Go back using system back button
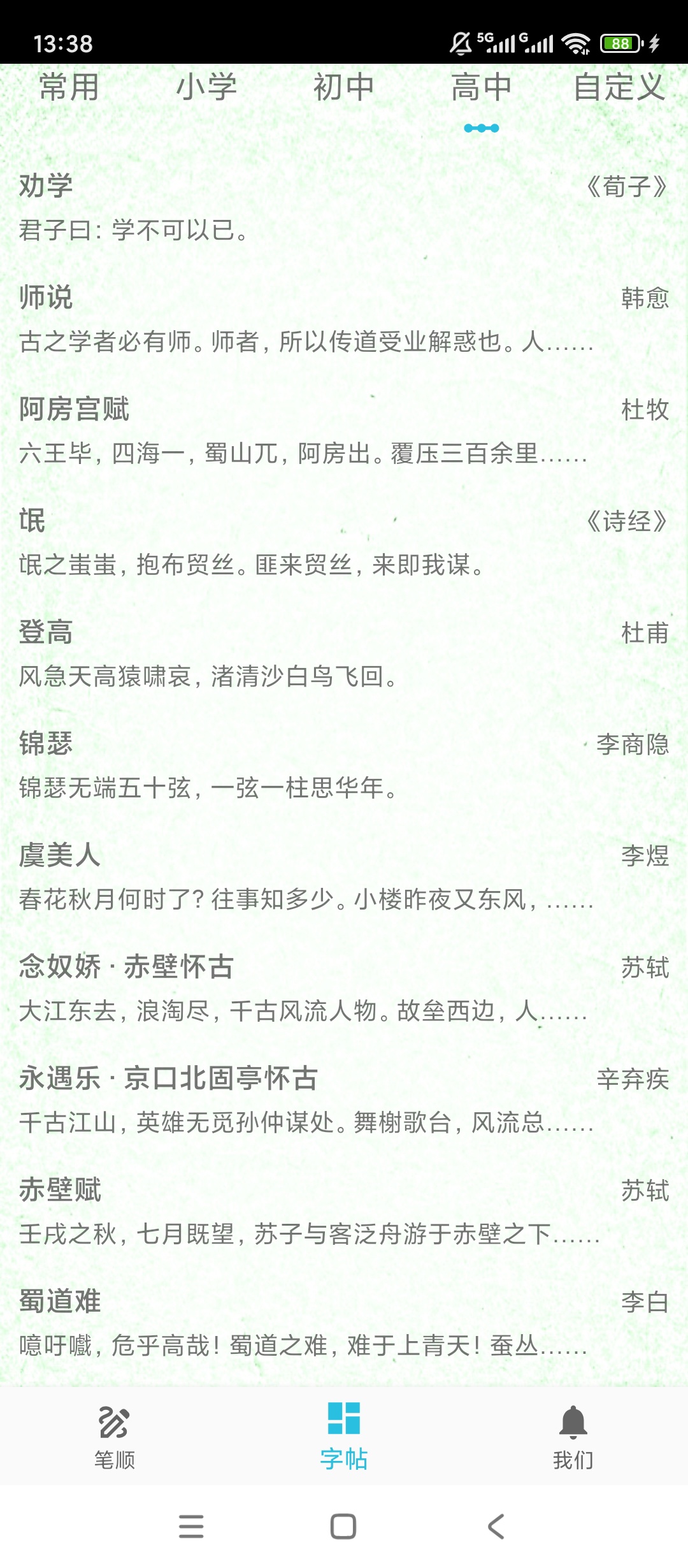The width and height of the screenshot is (688, 1568). point(496,1527)
